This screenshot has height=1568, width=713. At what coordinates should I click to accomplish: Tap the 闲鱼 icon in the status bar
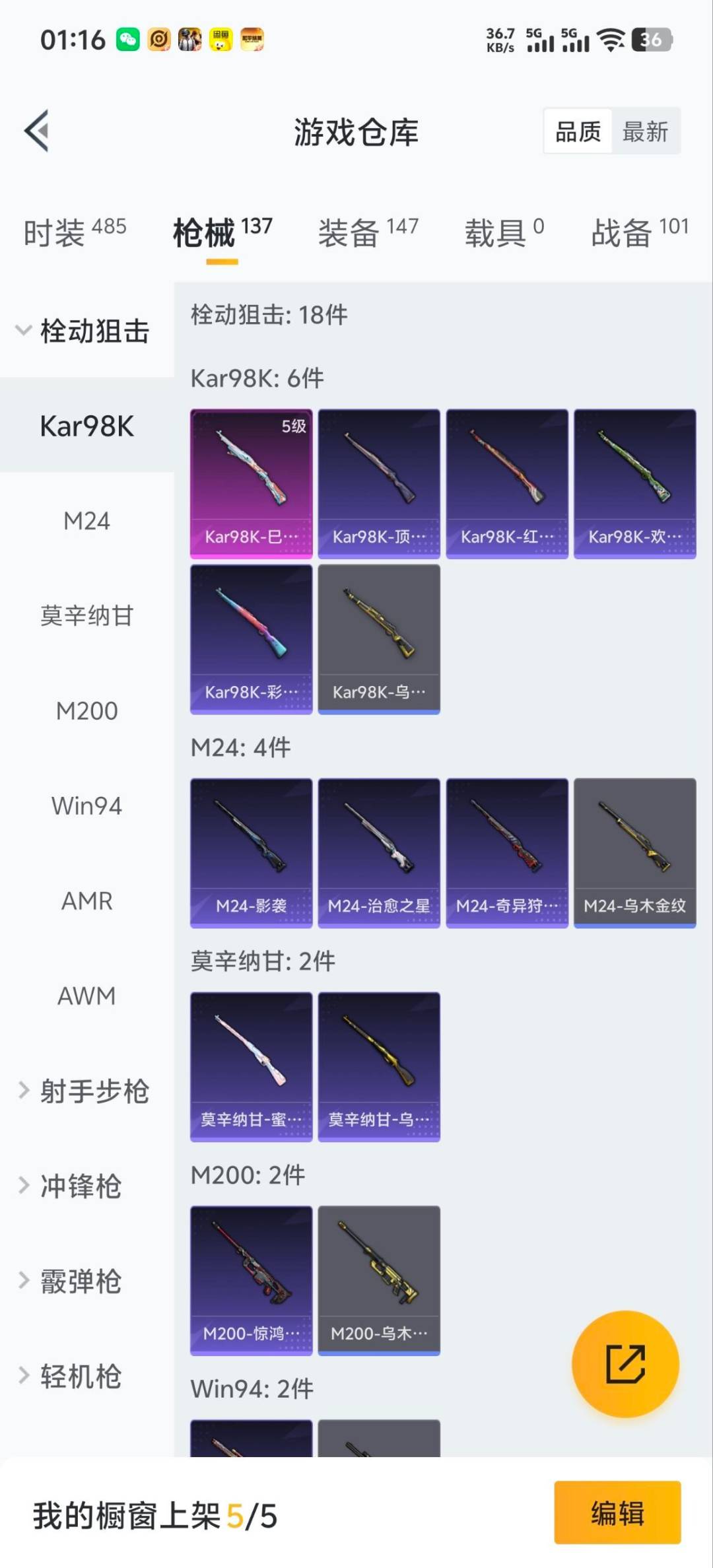(x=222, y=41)
